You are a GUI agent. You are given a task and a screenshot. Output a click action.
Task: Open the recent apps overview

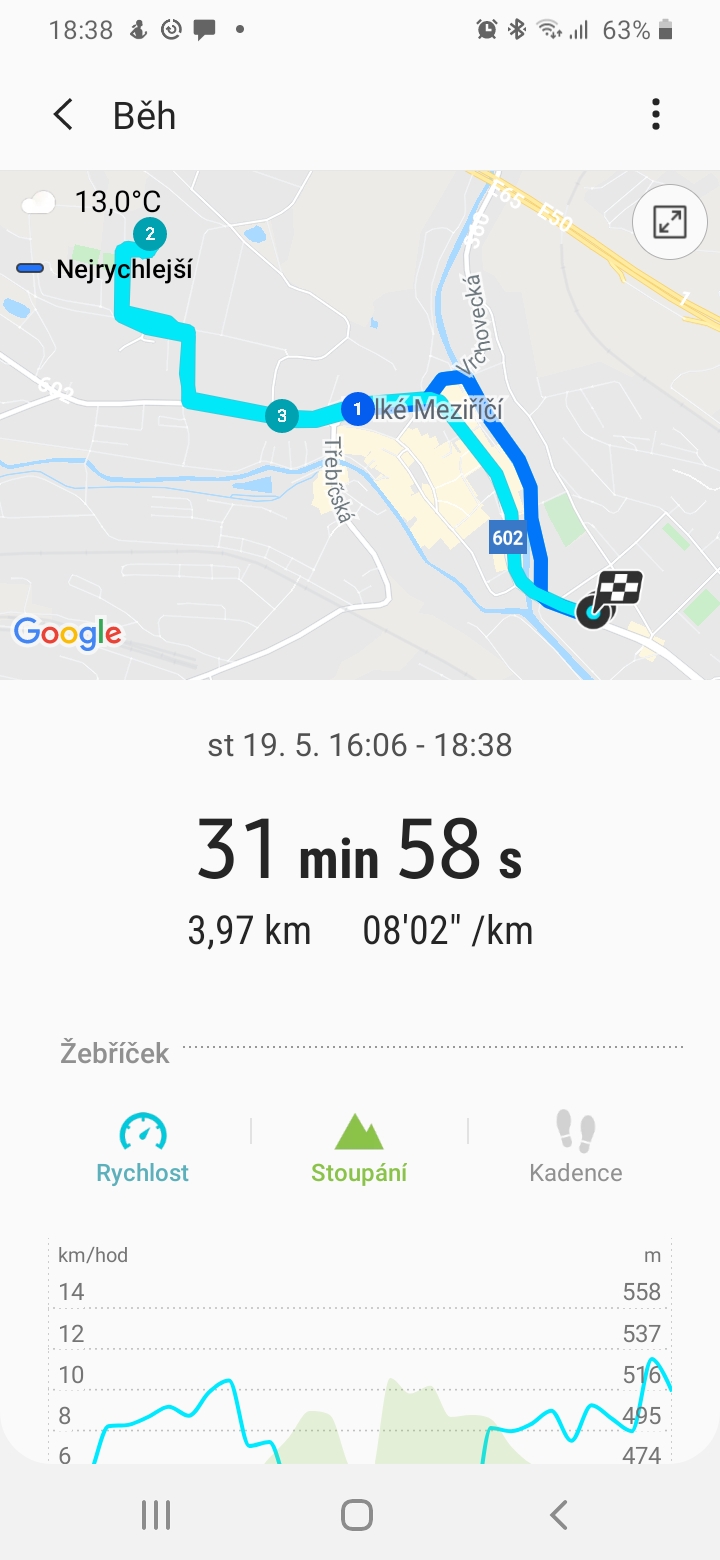coord(156,1515)
